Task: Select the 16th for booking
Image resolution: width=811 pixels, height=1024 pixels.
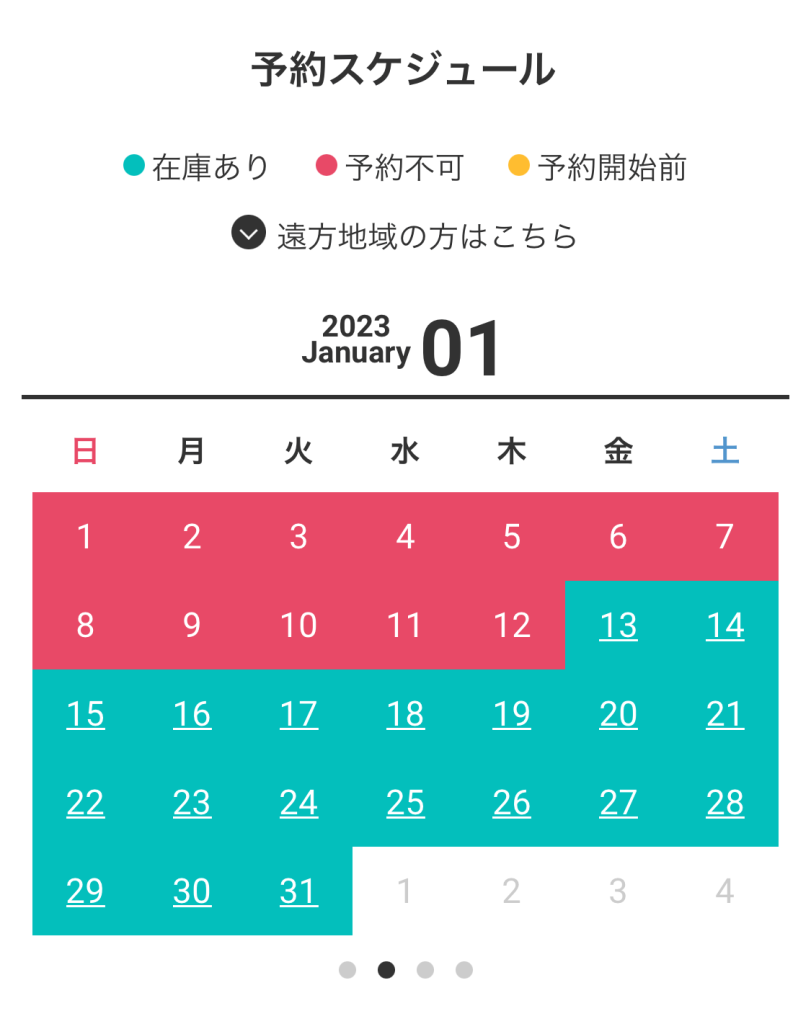Action: (x=192, y=715)
